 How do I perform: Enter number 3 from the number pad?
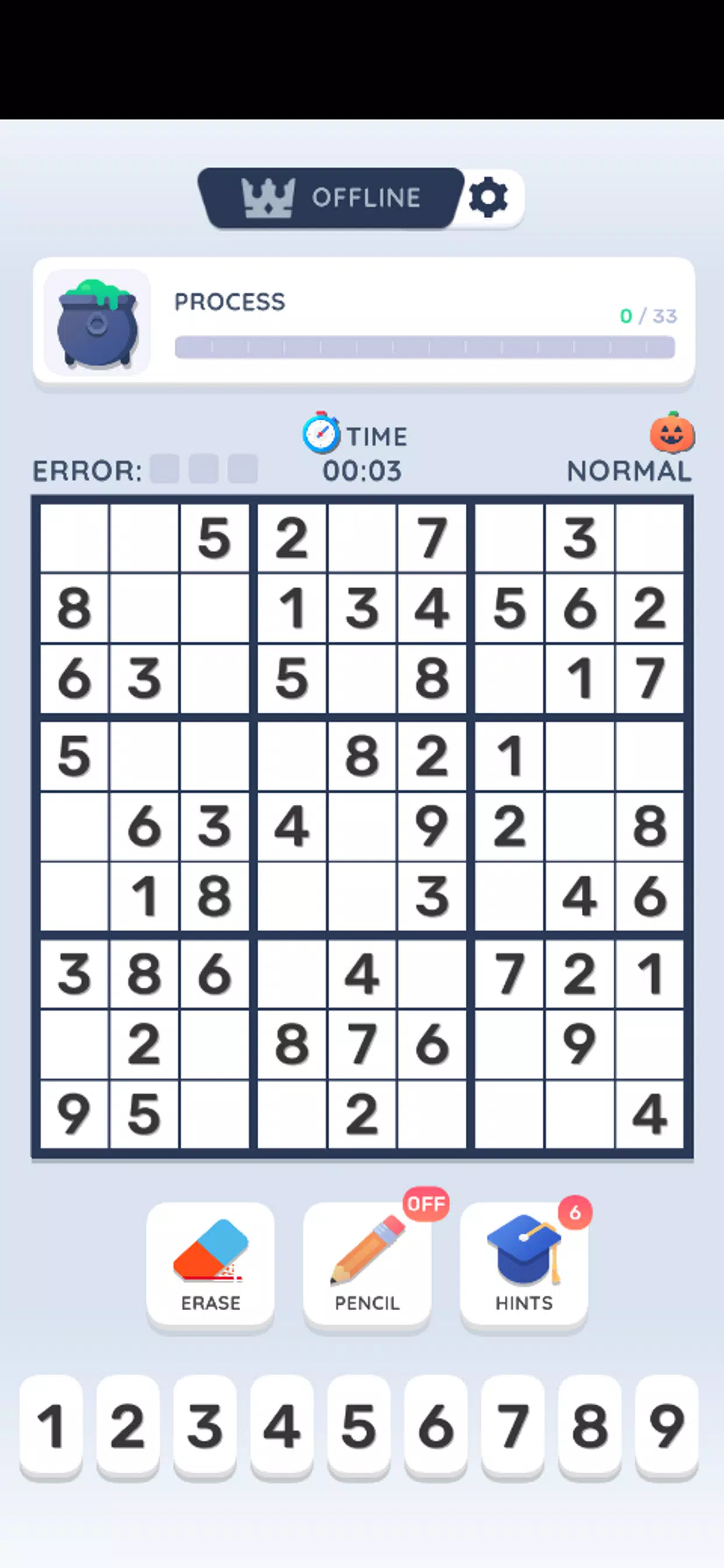[x=205, y=1426]
